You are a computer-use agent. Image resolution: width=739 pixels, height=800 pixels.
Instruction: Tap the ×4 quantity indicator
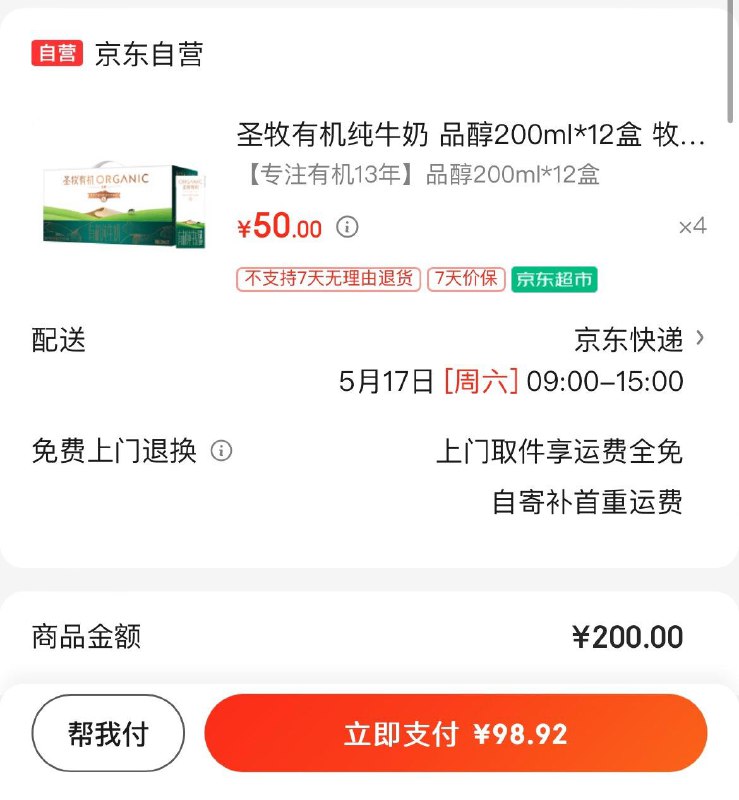point(693,227)
